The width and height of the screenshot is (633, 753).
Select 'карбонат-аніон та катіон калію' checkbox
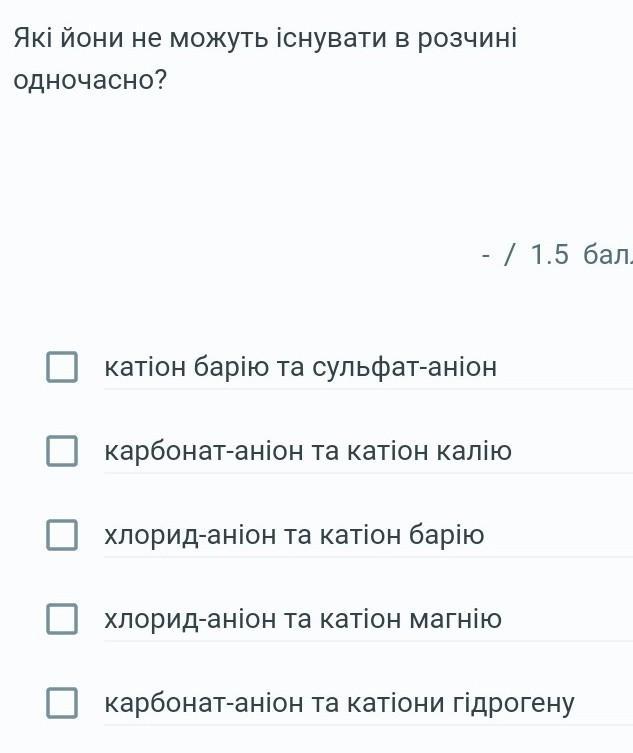click(62, 451)
